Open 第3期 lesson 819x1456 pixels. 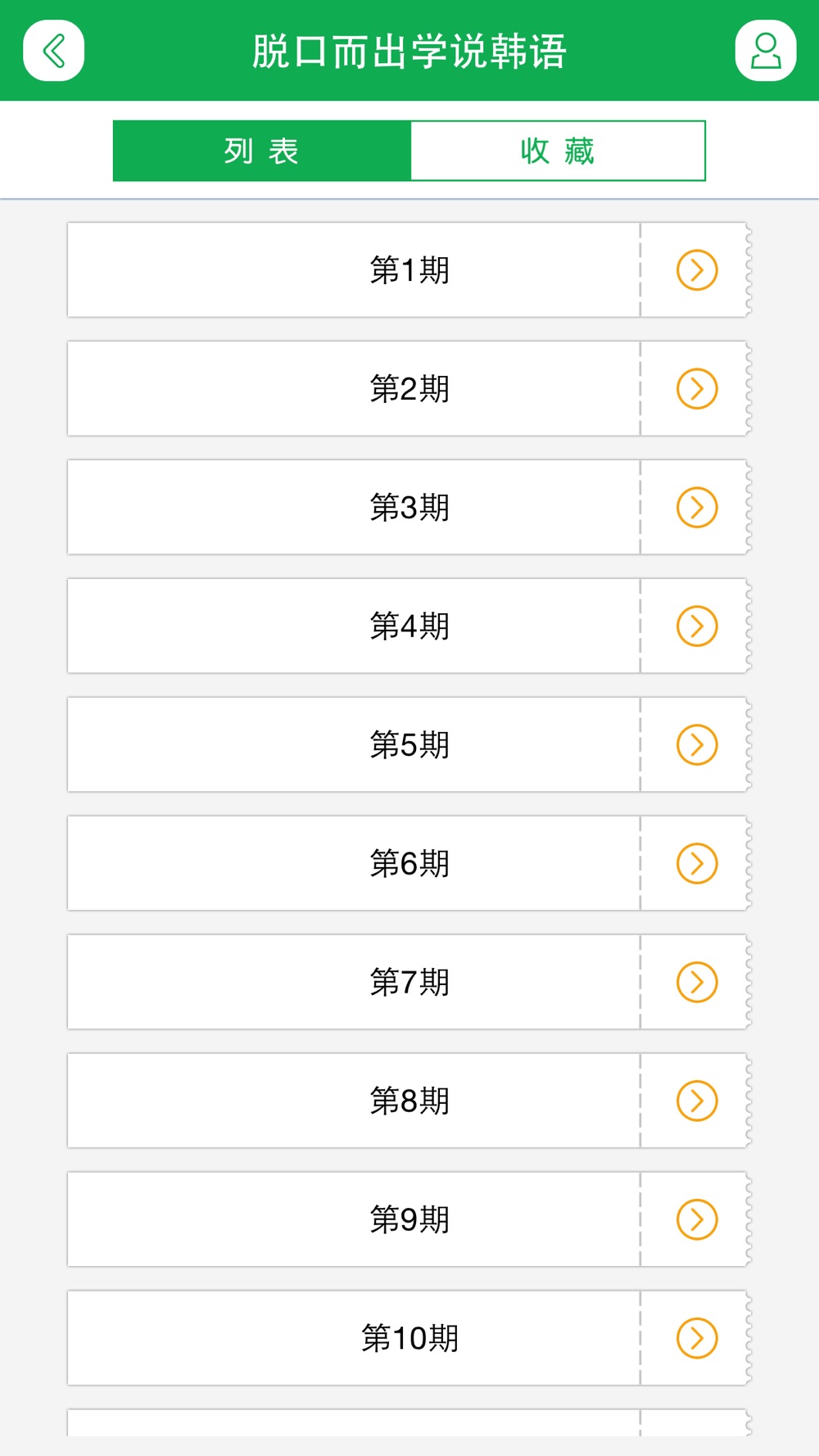pos(409,507)
